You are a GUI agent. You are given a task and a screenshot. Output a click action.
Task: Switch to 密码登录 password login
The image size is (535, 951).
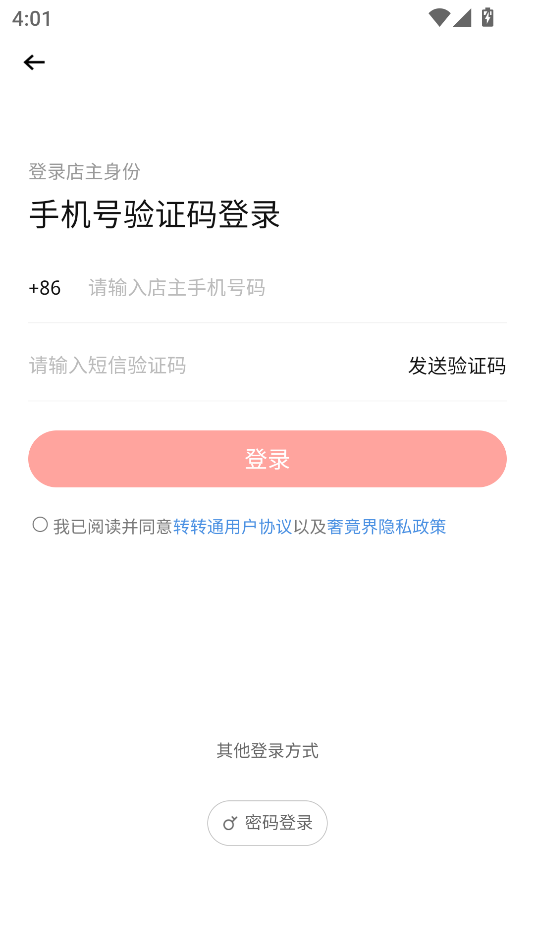[268, 823]
